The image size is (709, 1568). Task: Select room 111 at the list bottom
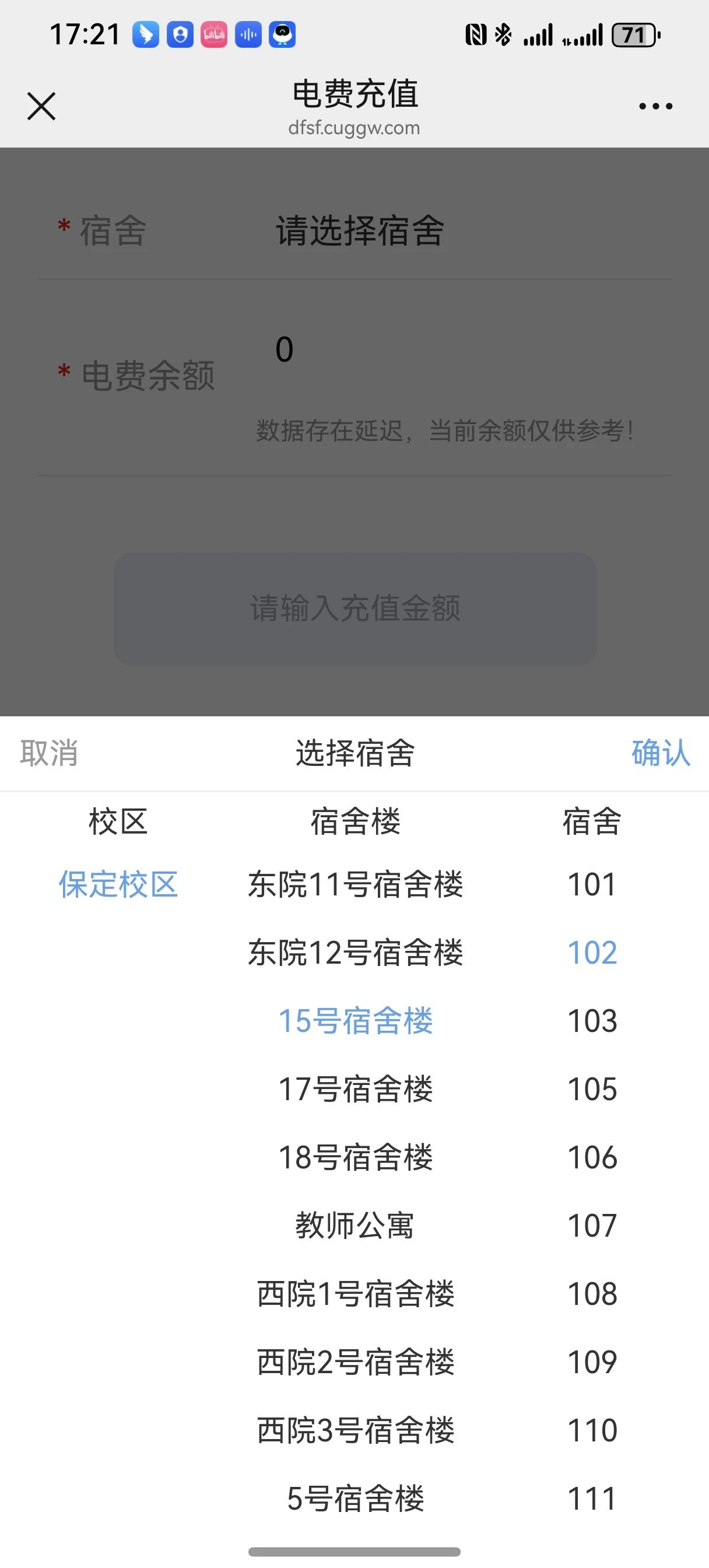coord(592,1498)
